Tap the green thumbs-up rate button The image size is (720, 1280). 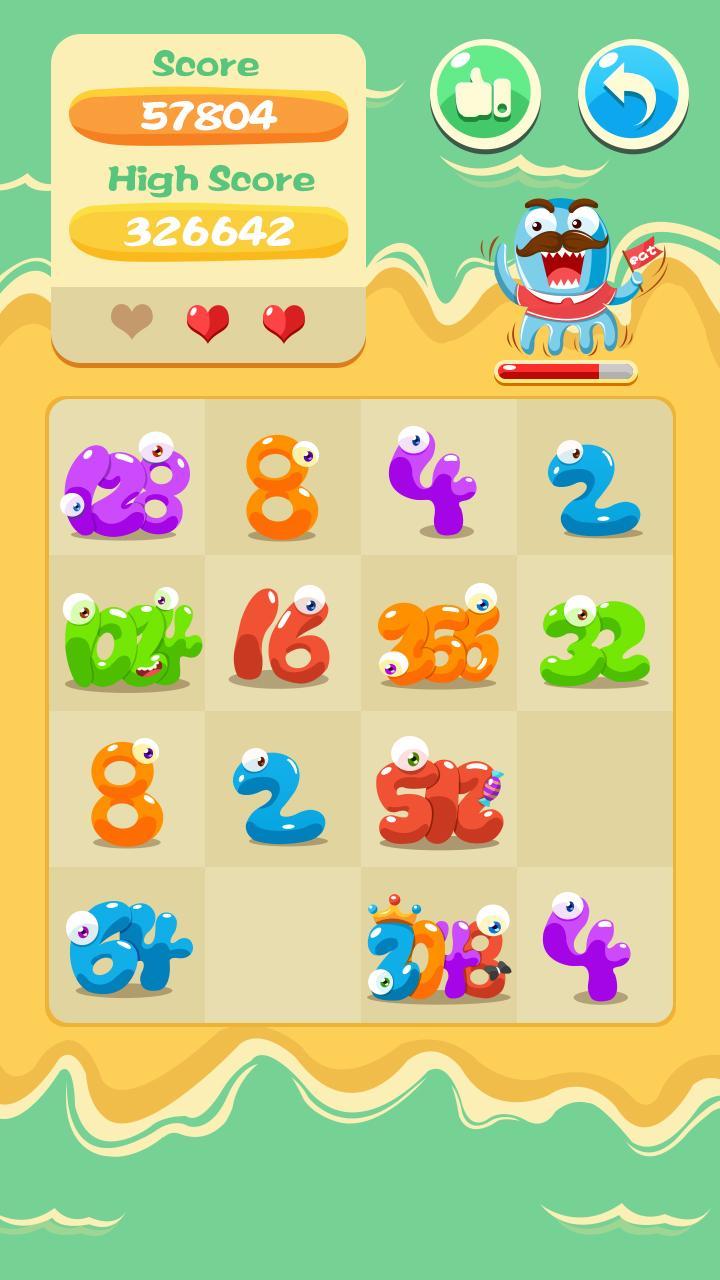coord(485,95)
